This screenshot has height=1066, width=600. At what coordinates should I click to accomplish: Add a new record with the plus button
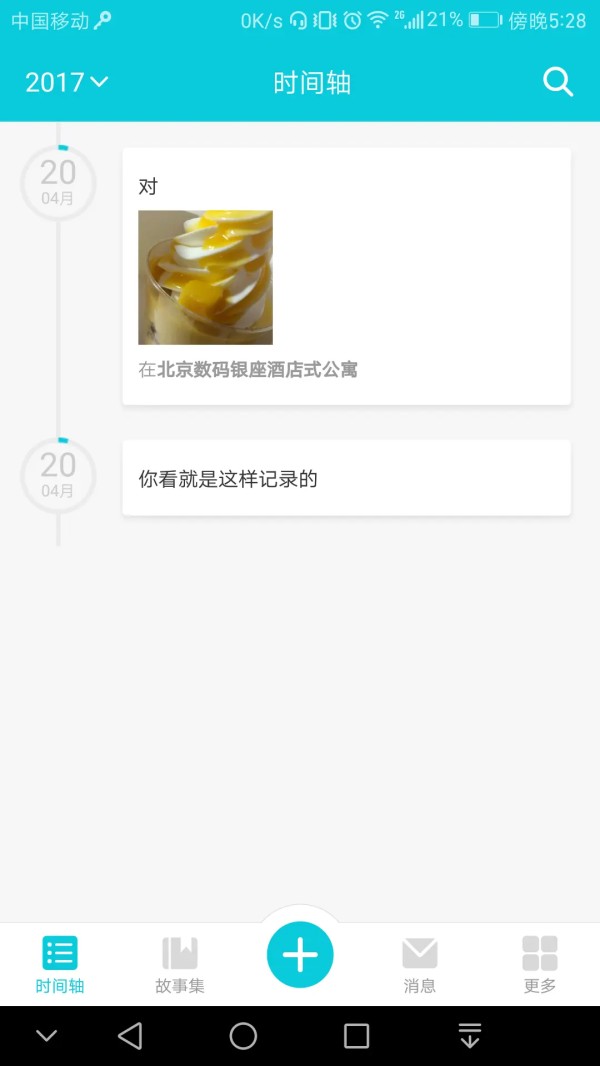[300, 955]
